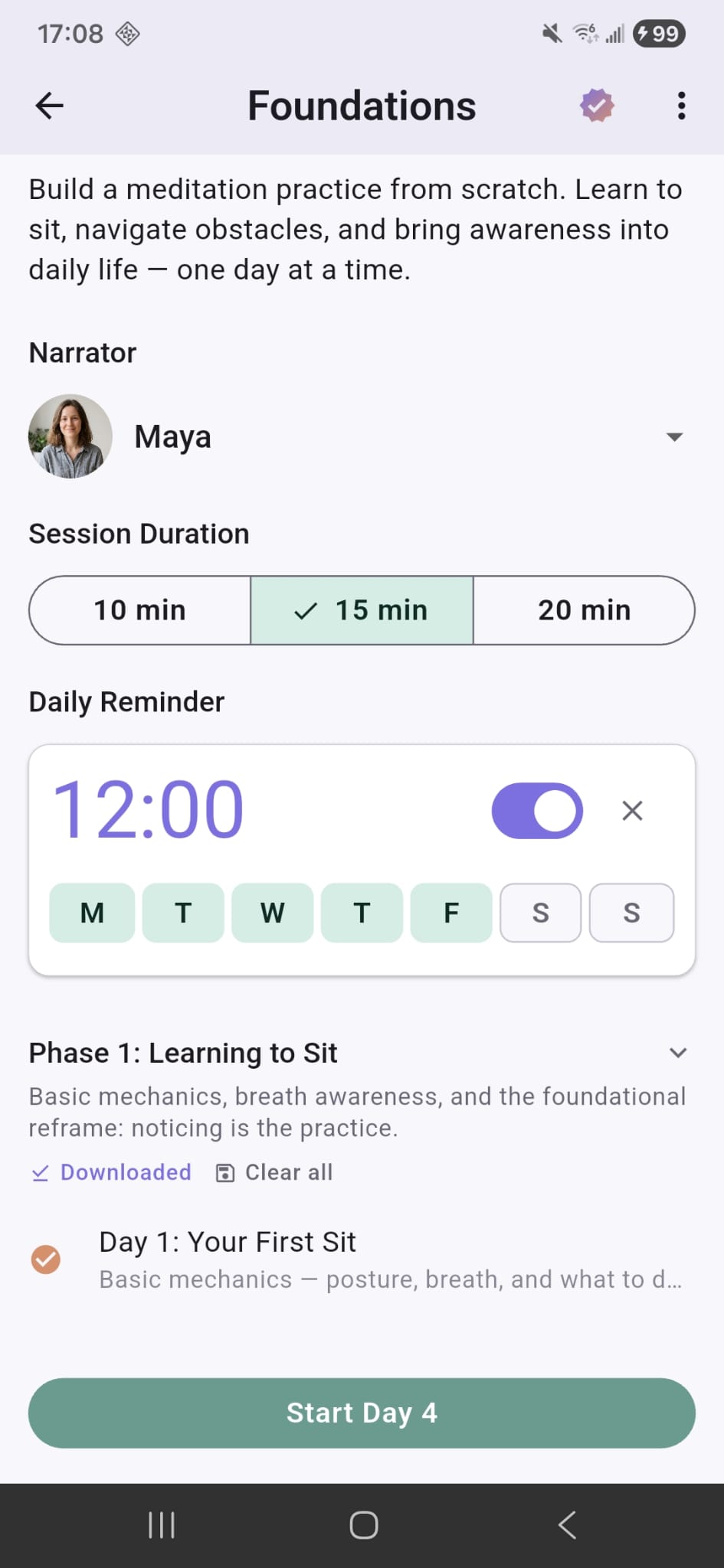Screen dimensions: 724x1568
Task: Collapse the Phase 1: Learning to Sit section
Action: tap(677, 1052)
